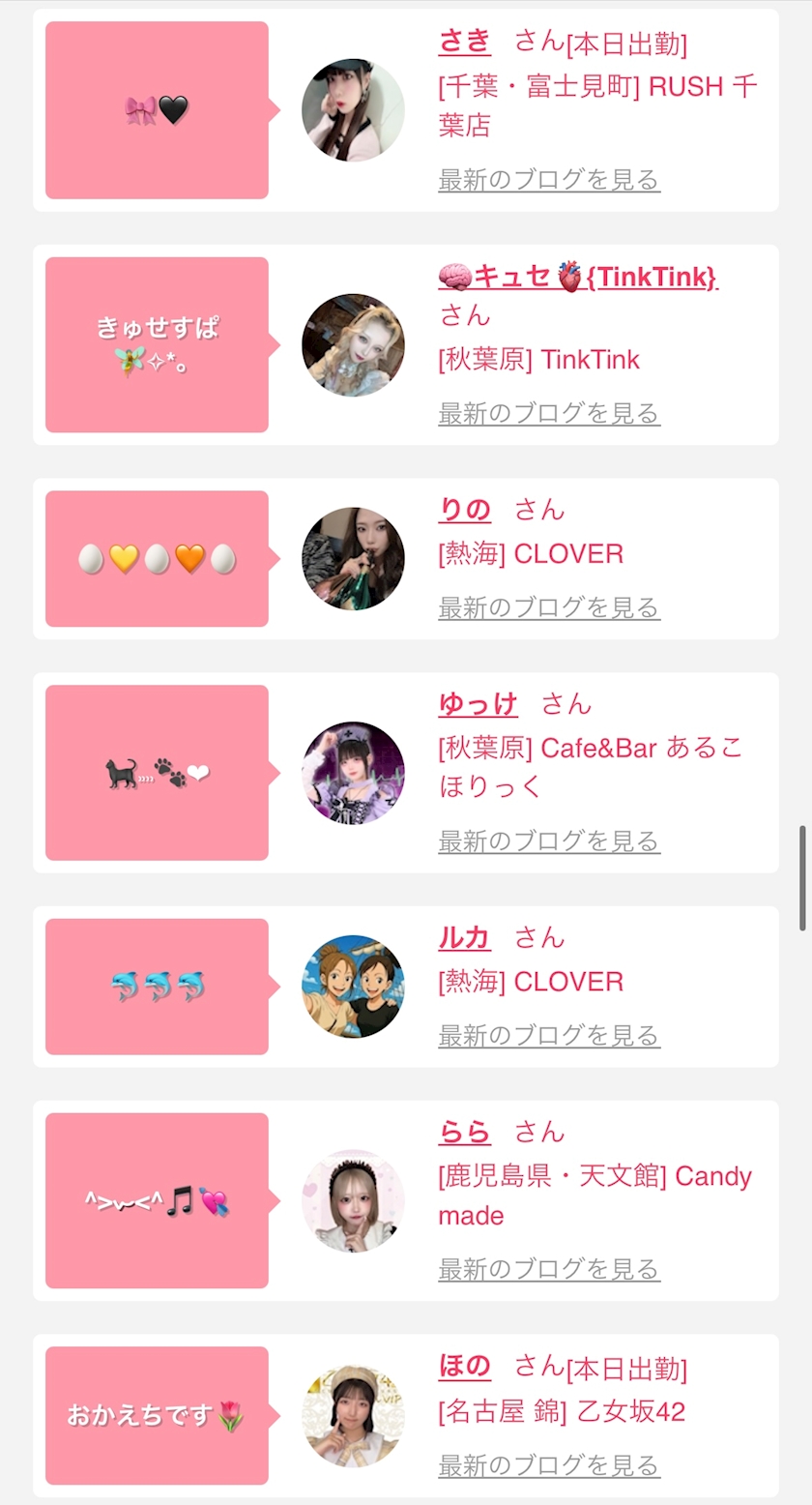Viewport: 812px width, 1505px height.
Task: Open ほの's profile name link
Action: (x=465, y=1366)
